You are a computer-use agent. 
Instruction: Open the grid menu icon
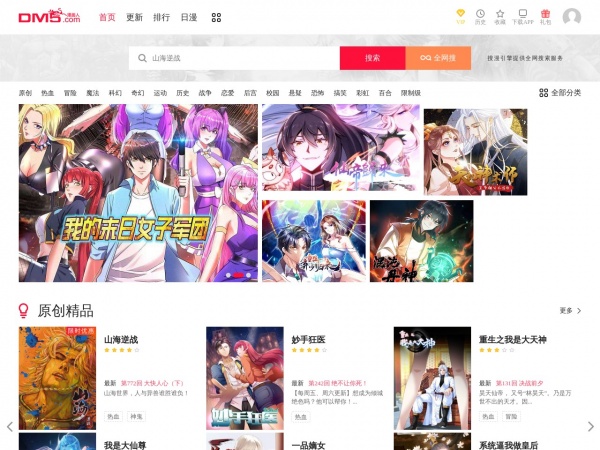tap(217, 17)
